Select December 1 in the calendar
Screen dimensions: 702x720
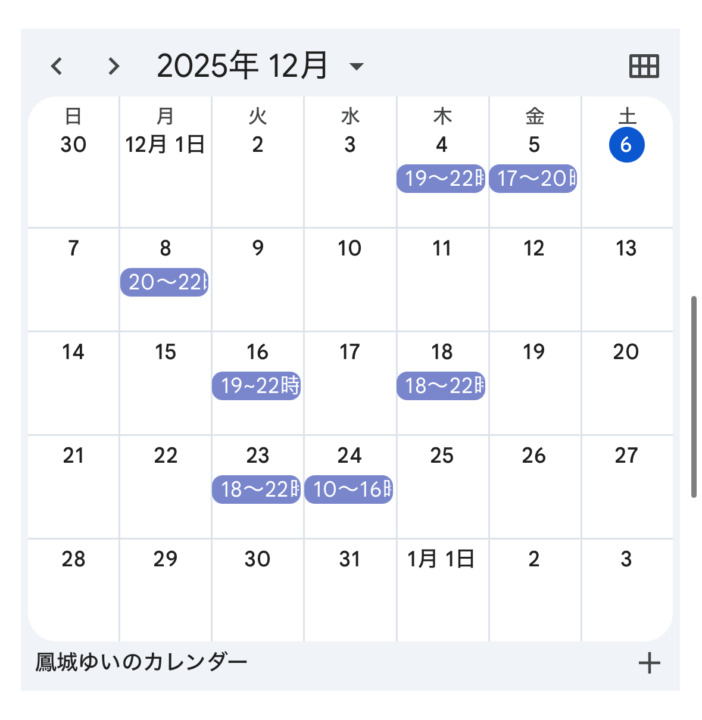[165, 145]
